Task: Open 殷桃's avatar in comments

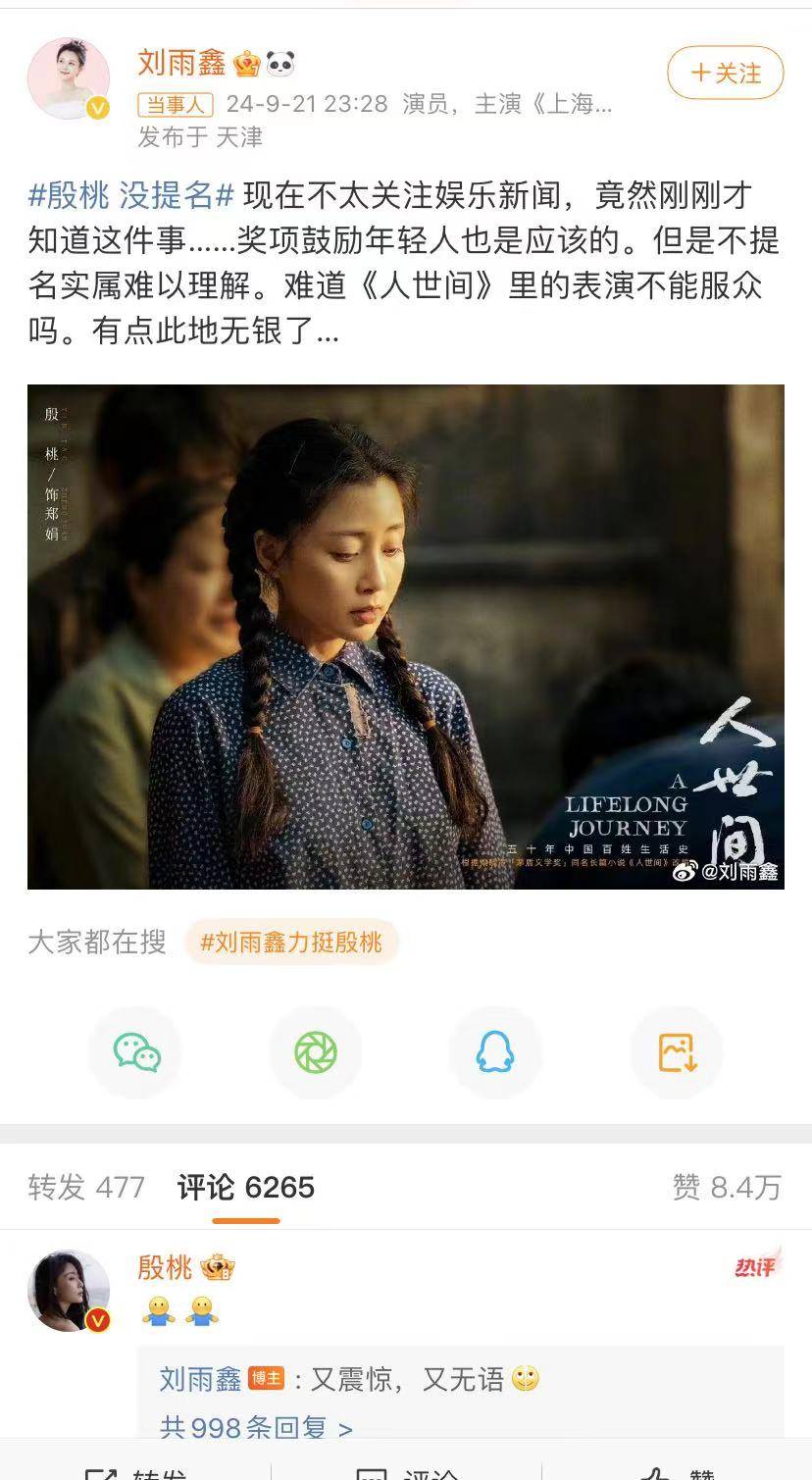Action: coord(69,1290)
